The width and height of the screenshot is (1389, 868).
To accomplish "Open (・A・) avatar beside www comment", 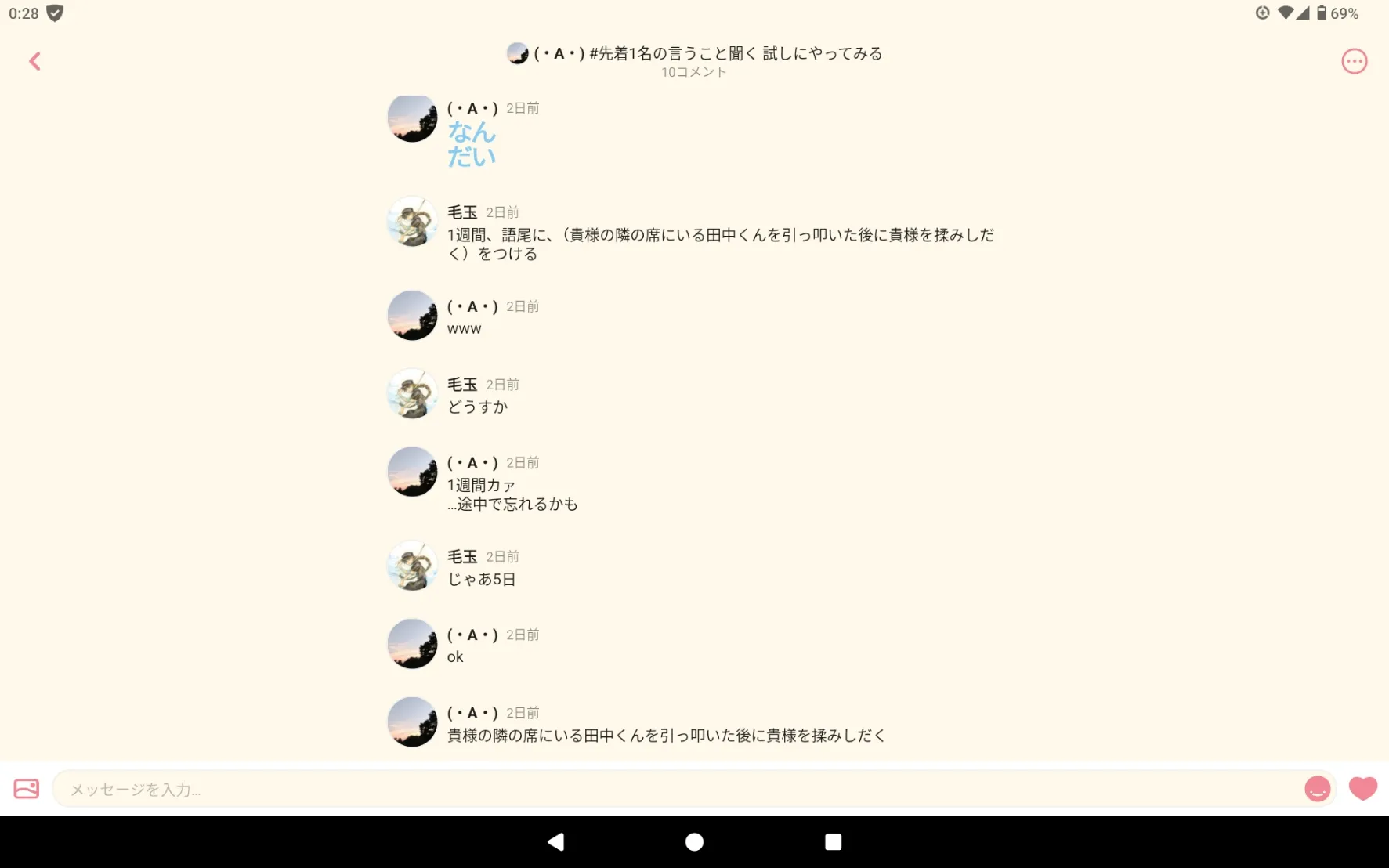I will click(x=412, y=316).
